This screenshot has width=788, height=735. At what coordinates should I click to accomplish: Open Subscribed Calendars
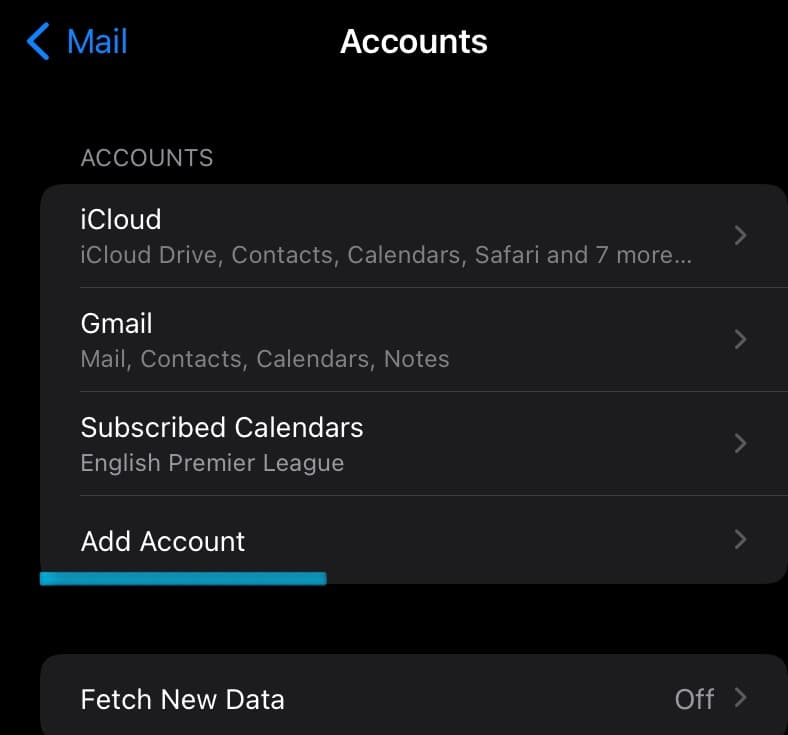pyautogui.click(x=414, y=444)
